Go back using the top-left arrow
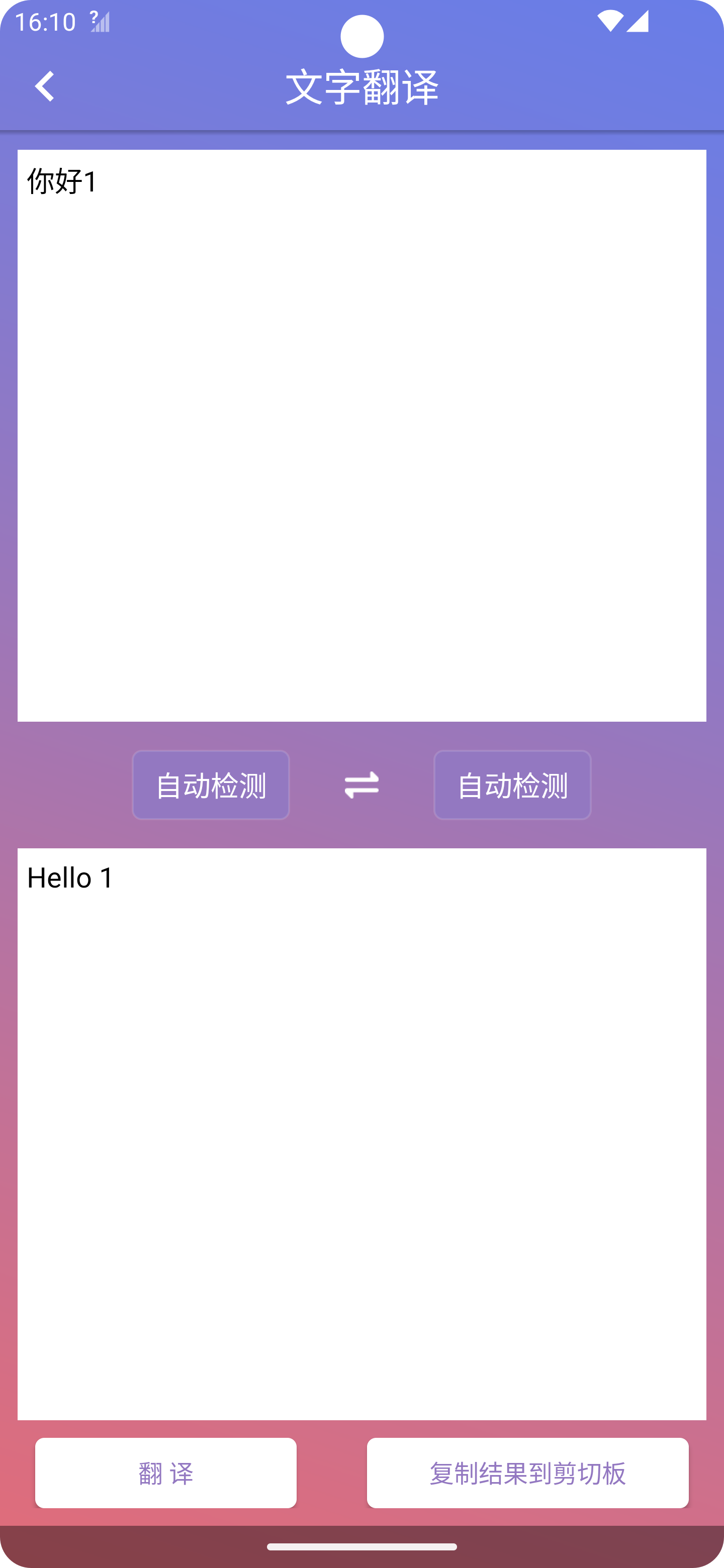 tap(44, 86)
